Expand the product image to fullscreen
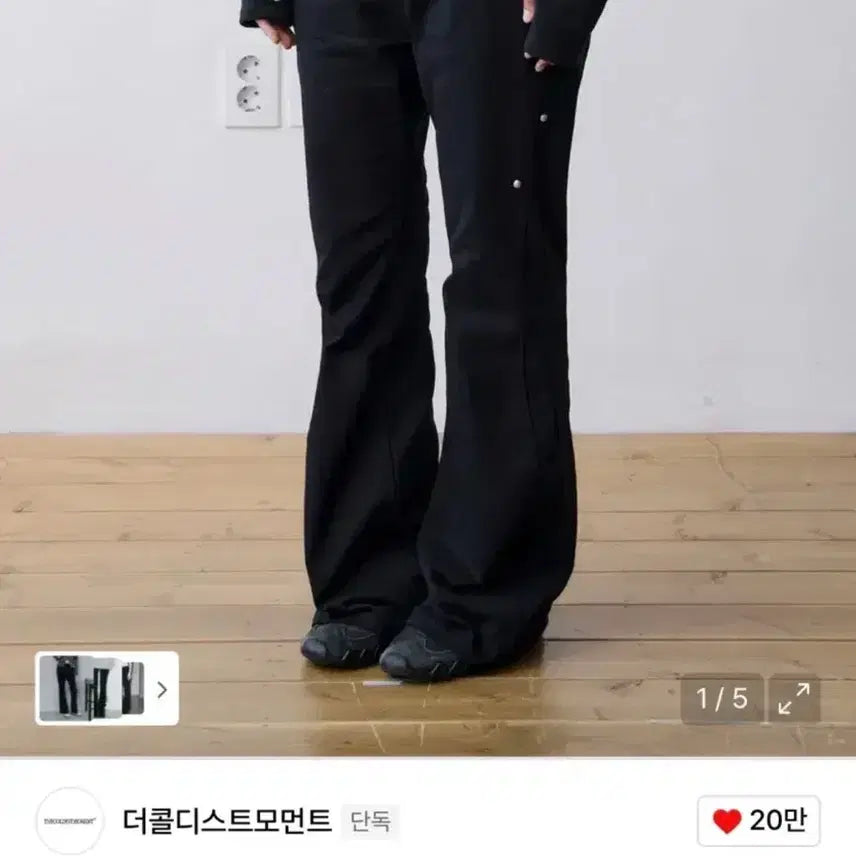This screenshot has height=856, width=856. pos(794,698)
